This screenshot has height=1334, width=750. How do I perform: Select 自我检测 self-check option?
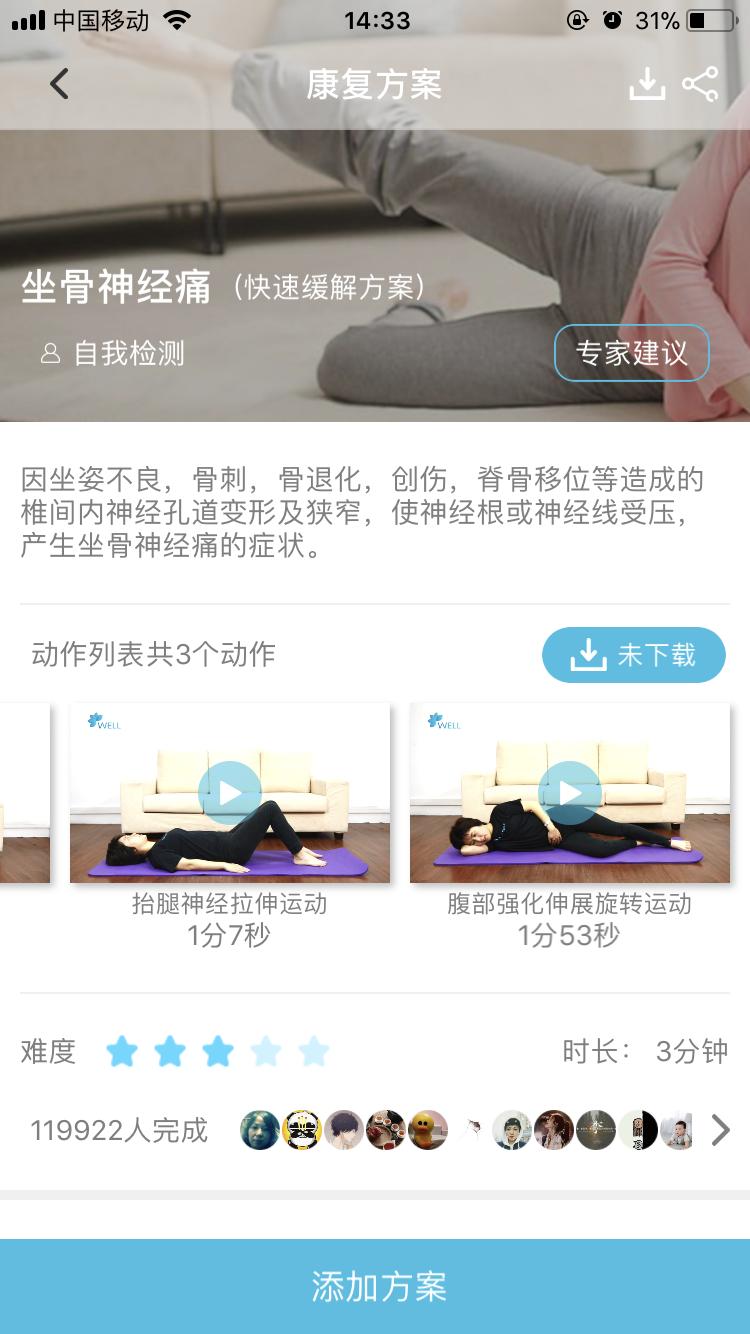click(x=128, y=352)
